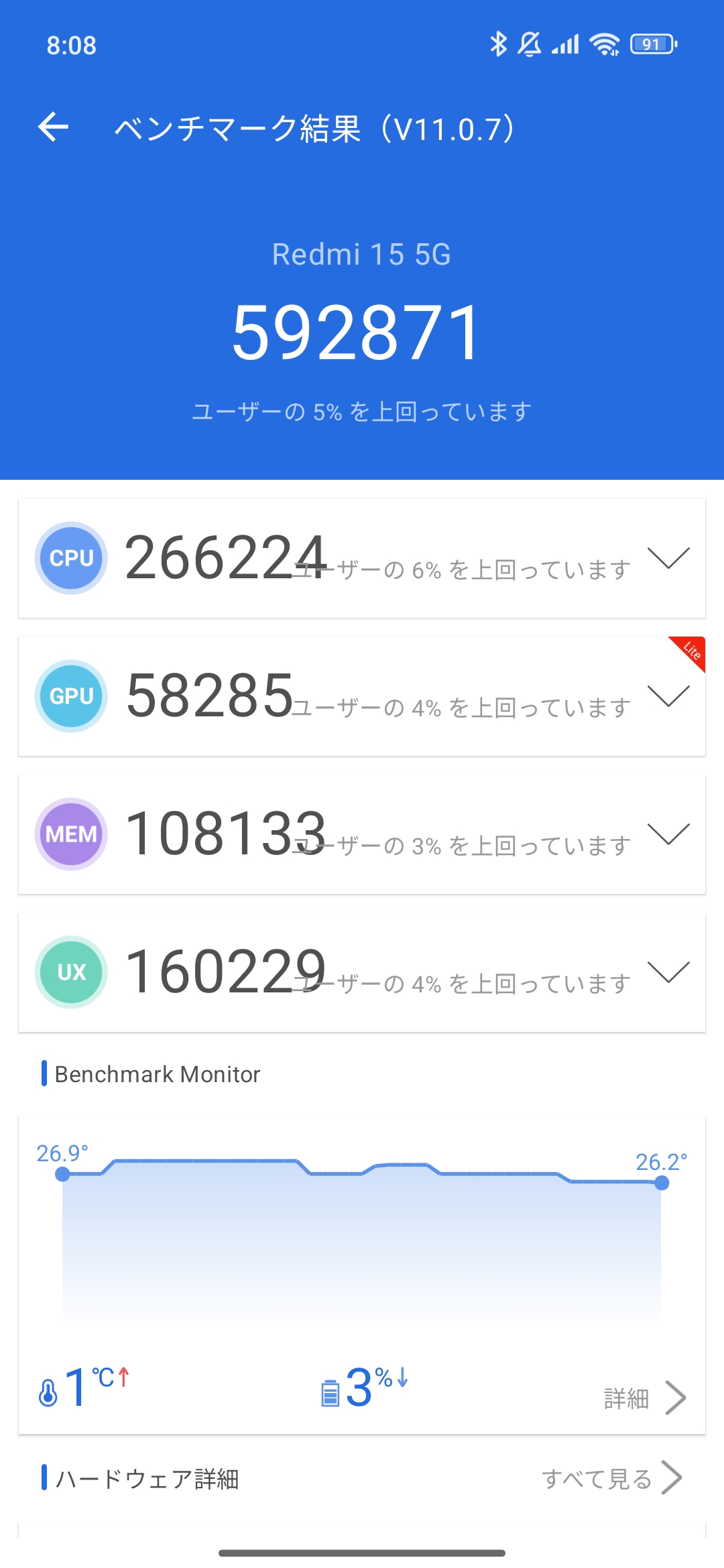Open 詳細 for Benchmark Monitor
Viewport: 724px width, 1568px height.
pyautogui.click(x=644, y=1398)
